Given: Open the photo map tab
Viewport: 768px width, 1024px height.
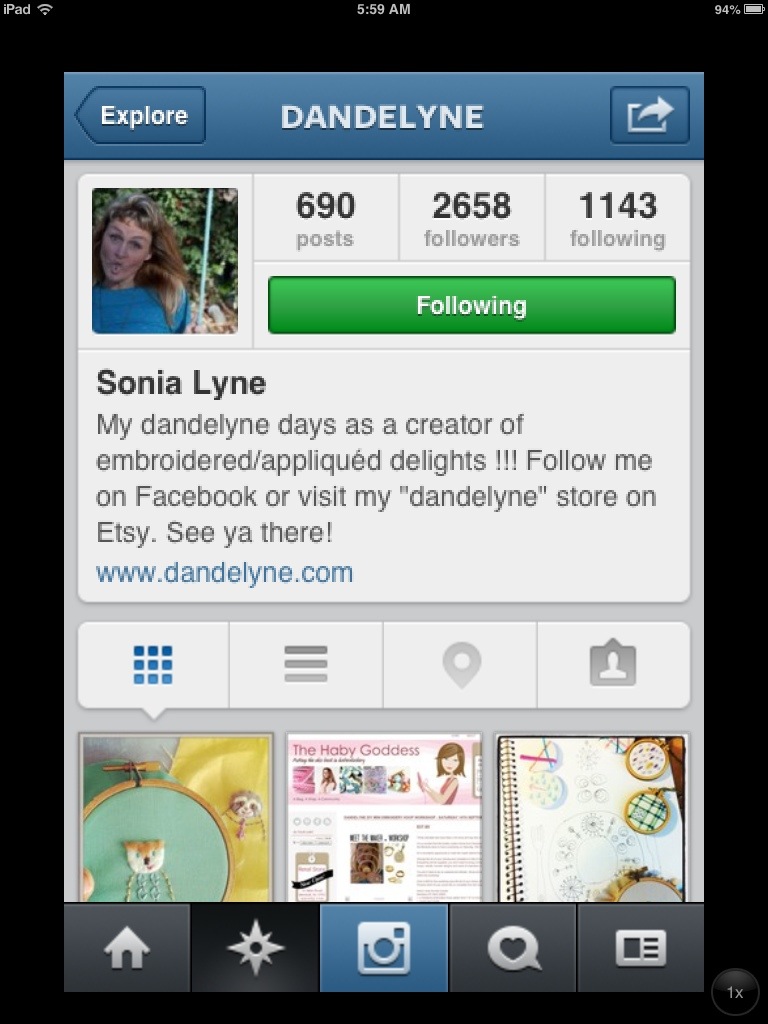Looking at the screenshot, I should [461, 665].
